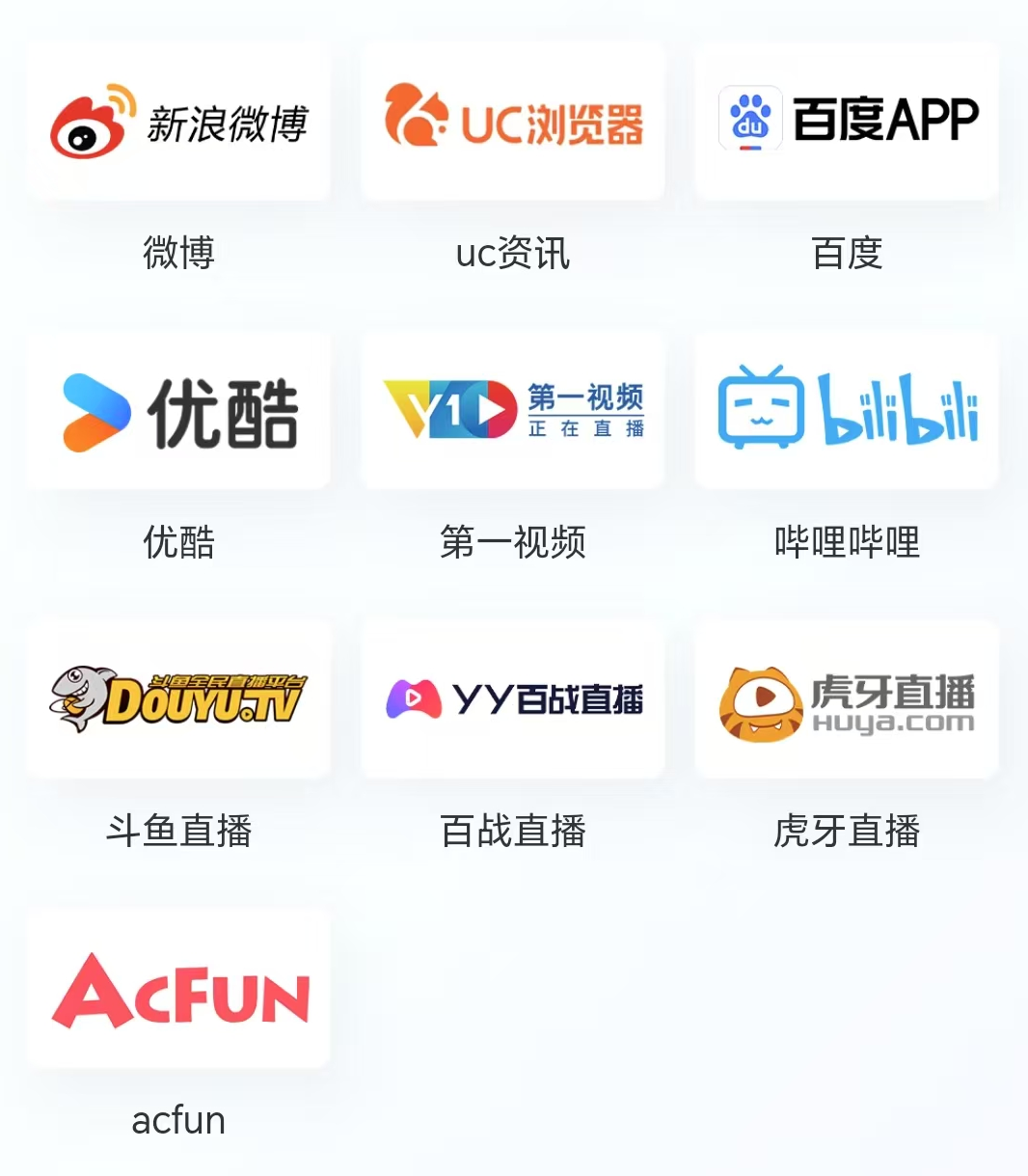Image resolution: width=1028 pixels, height=1176 pixels.
Task: Open the 优酷 tile
Action: (x=178, y=412)
